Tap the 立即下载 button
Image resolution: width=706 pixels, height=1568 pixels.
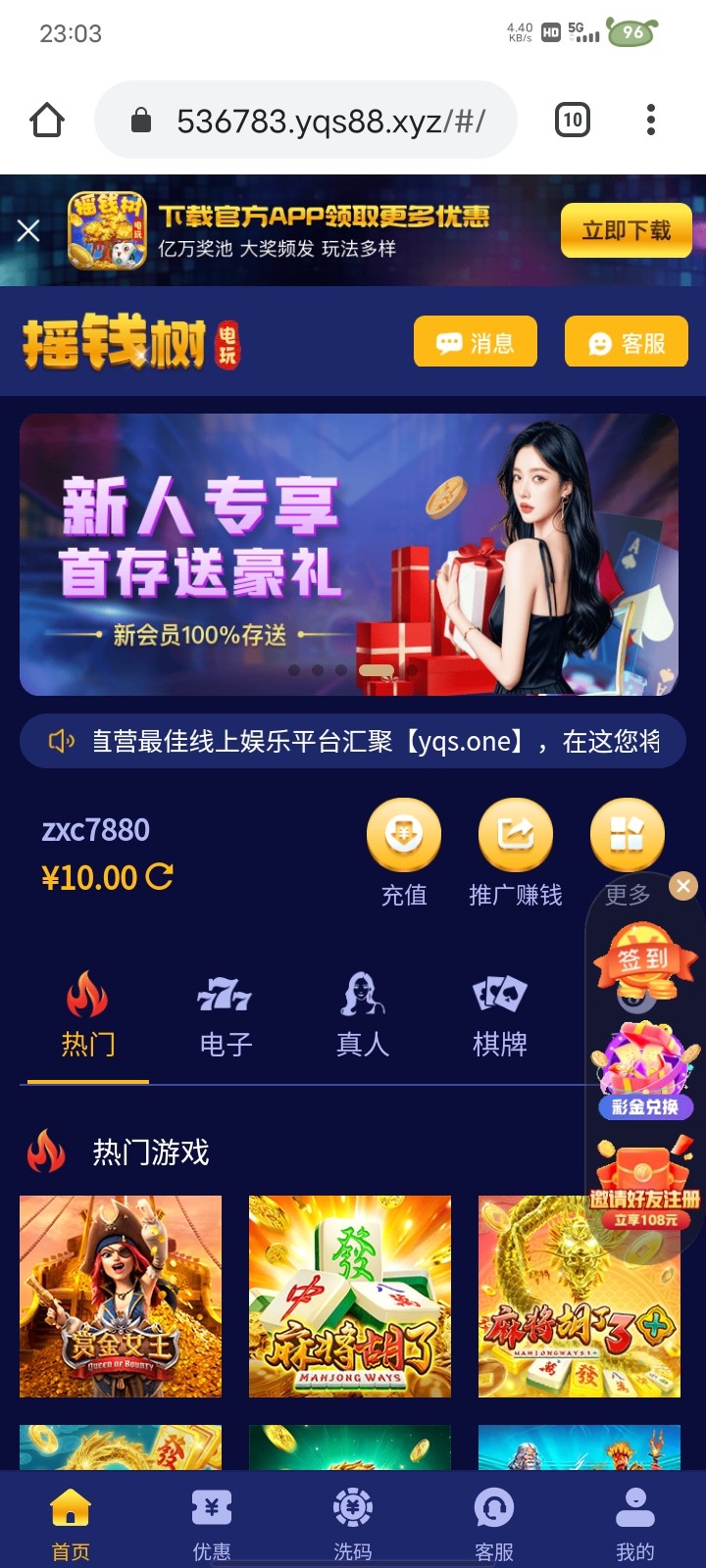coord(626,231)
